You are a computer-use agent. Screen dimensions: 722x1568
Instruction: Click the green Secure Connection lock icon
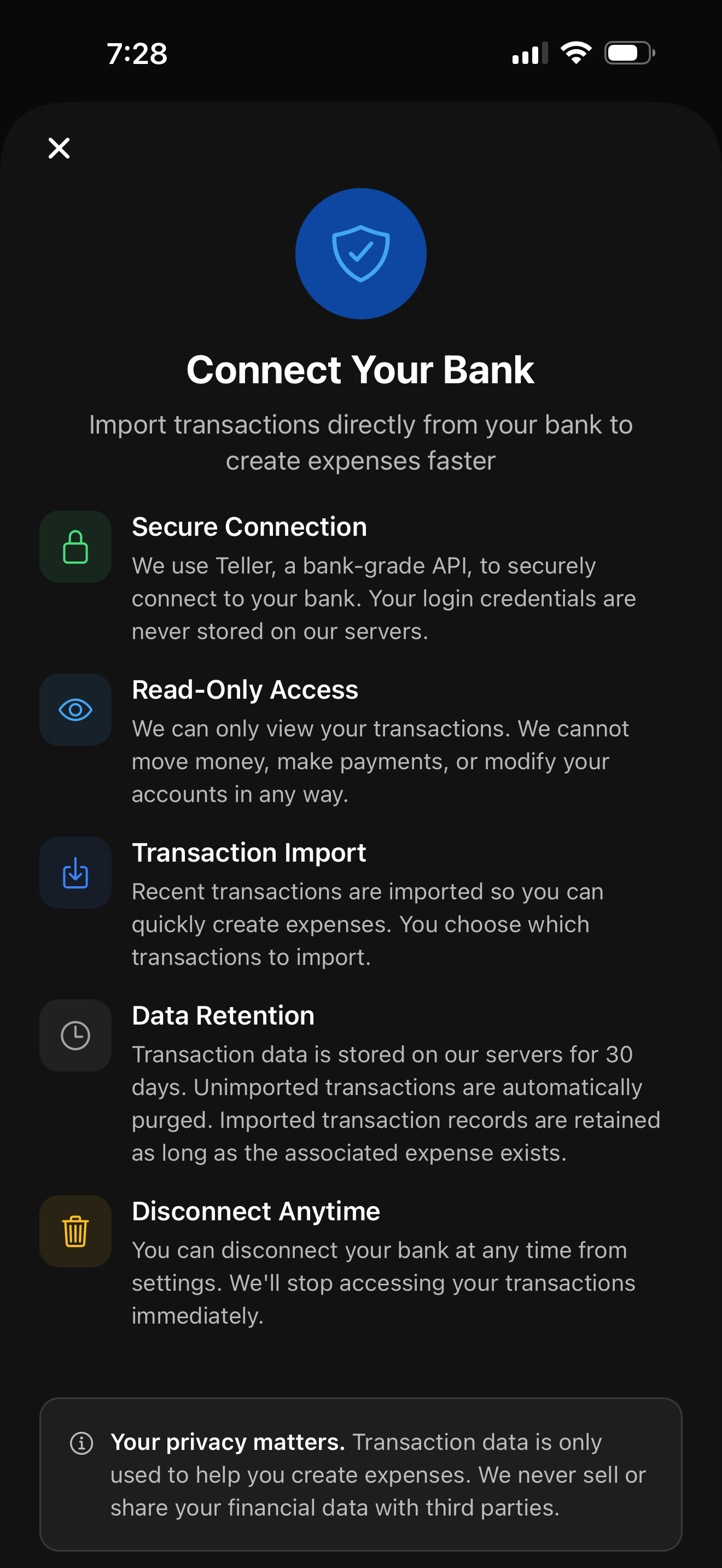click(x=75, y=547)
